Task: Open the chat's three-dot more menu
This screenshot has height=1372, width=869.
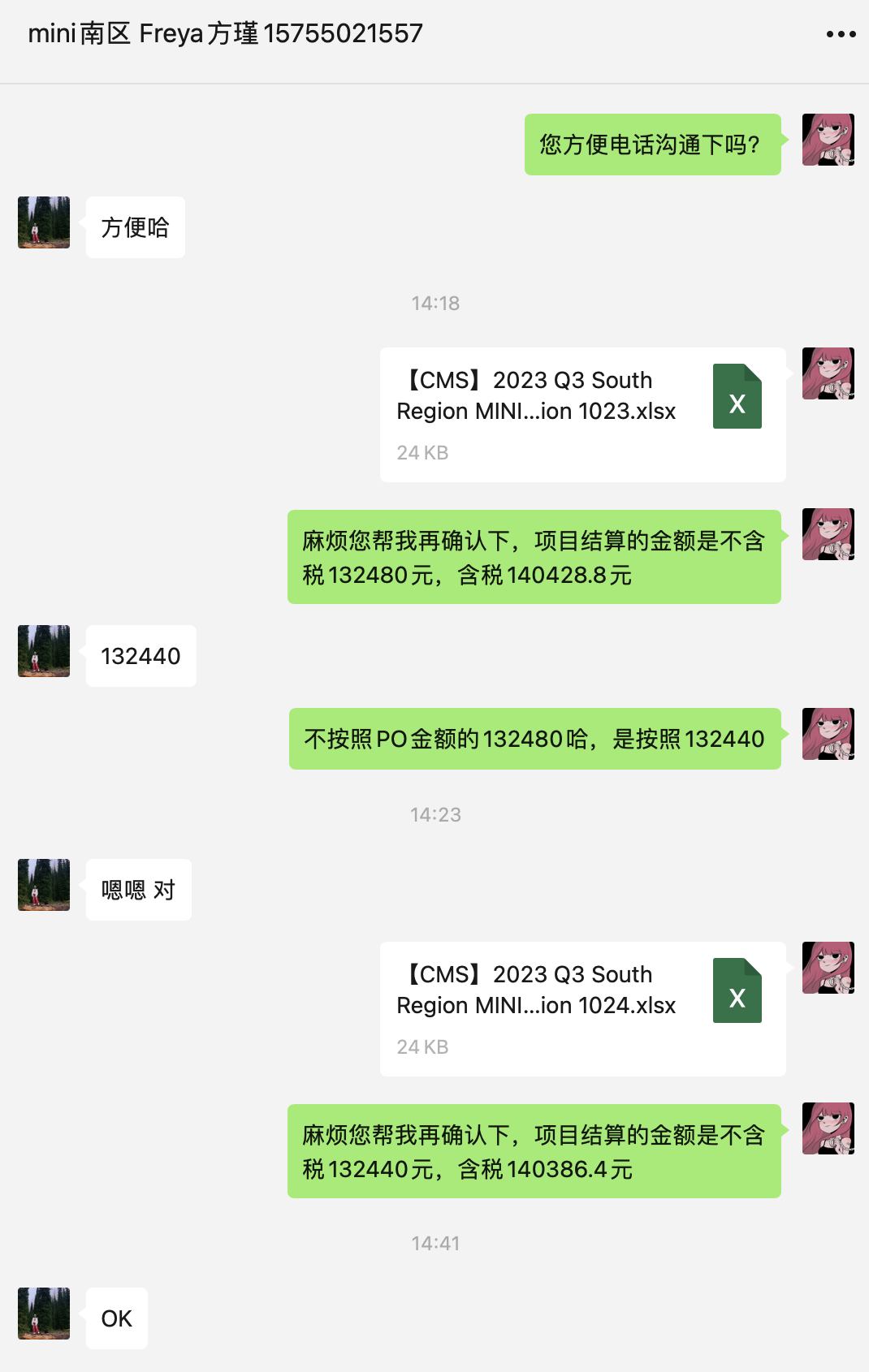Action: coord(841,34)
